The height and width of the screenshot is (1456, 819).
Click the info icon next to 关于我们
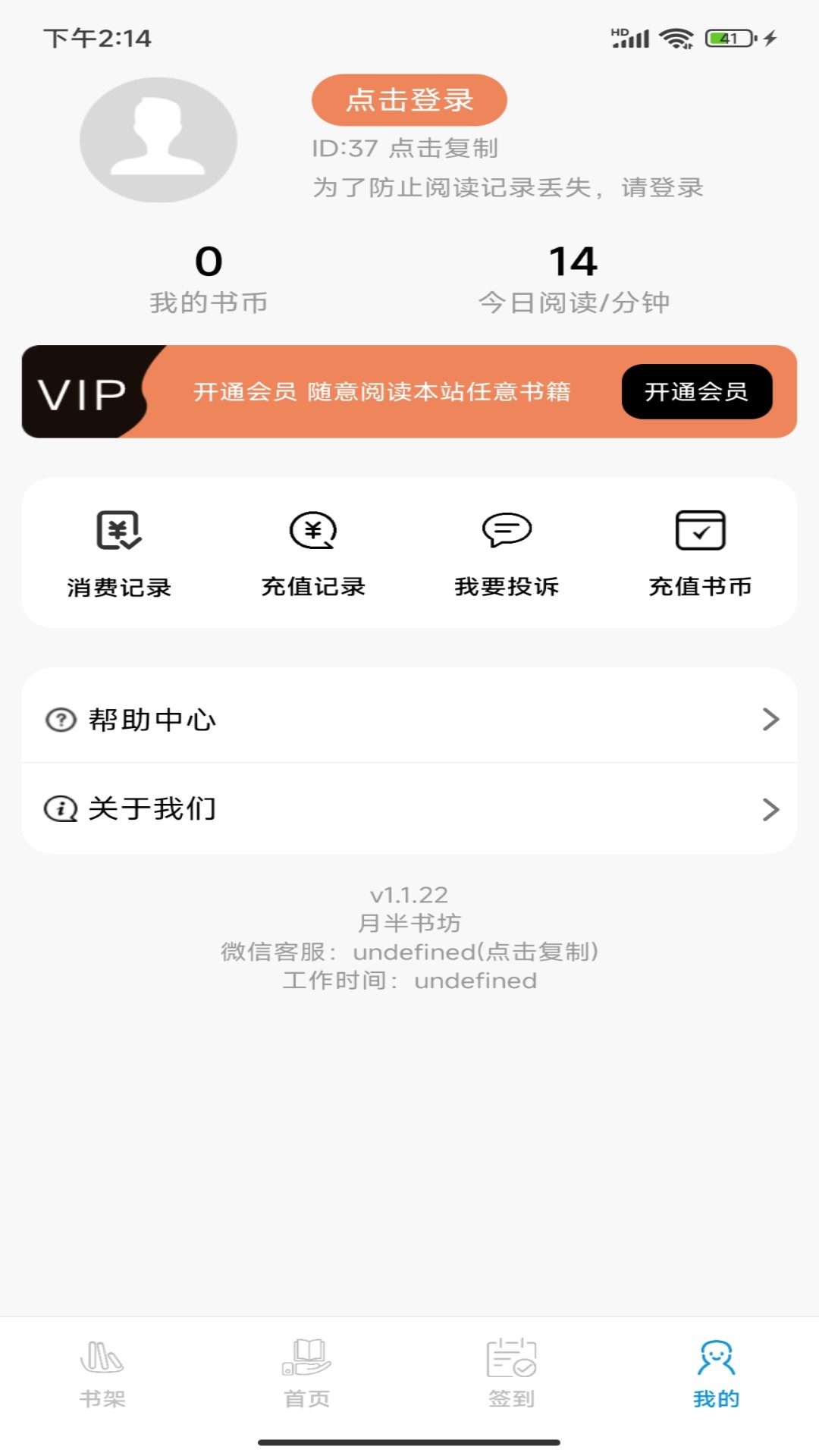pos(60,809)
